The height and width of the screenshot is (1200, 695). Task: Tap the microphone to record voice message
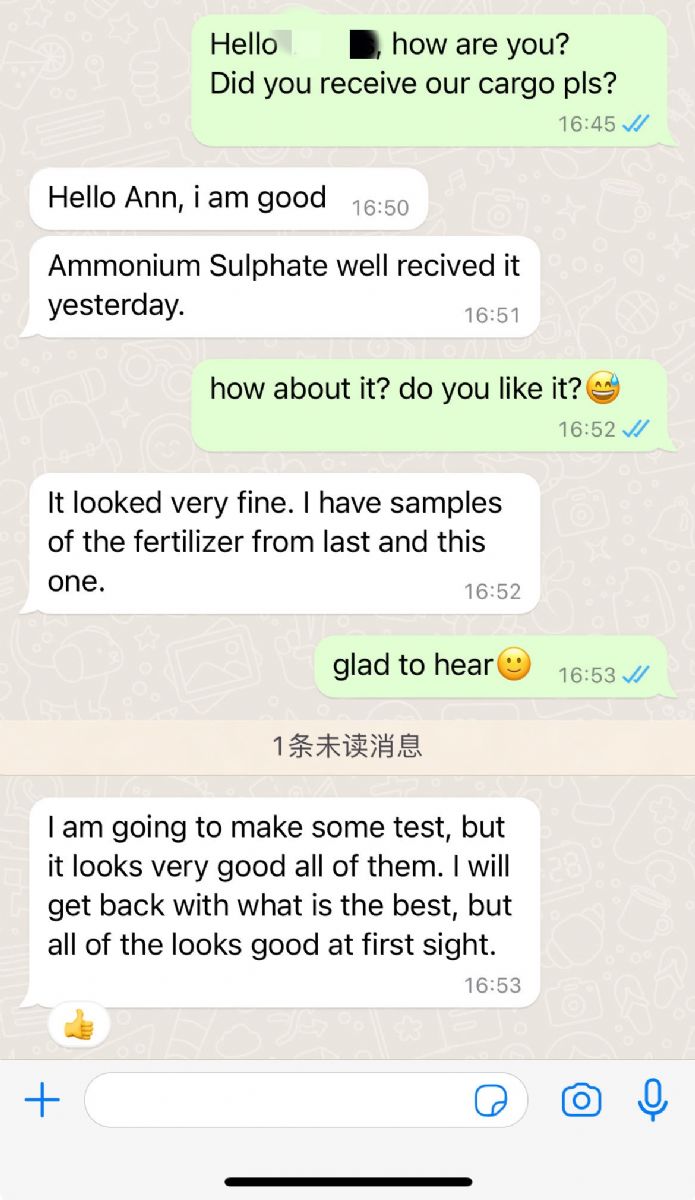653,1100
